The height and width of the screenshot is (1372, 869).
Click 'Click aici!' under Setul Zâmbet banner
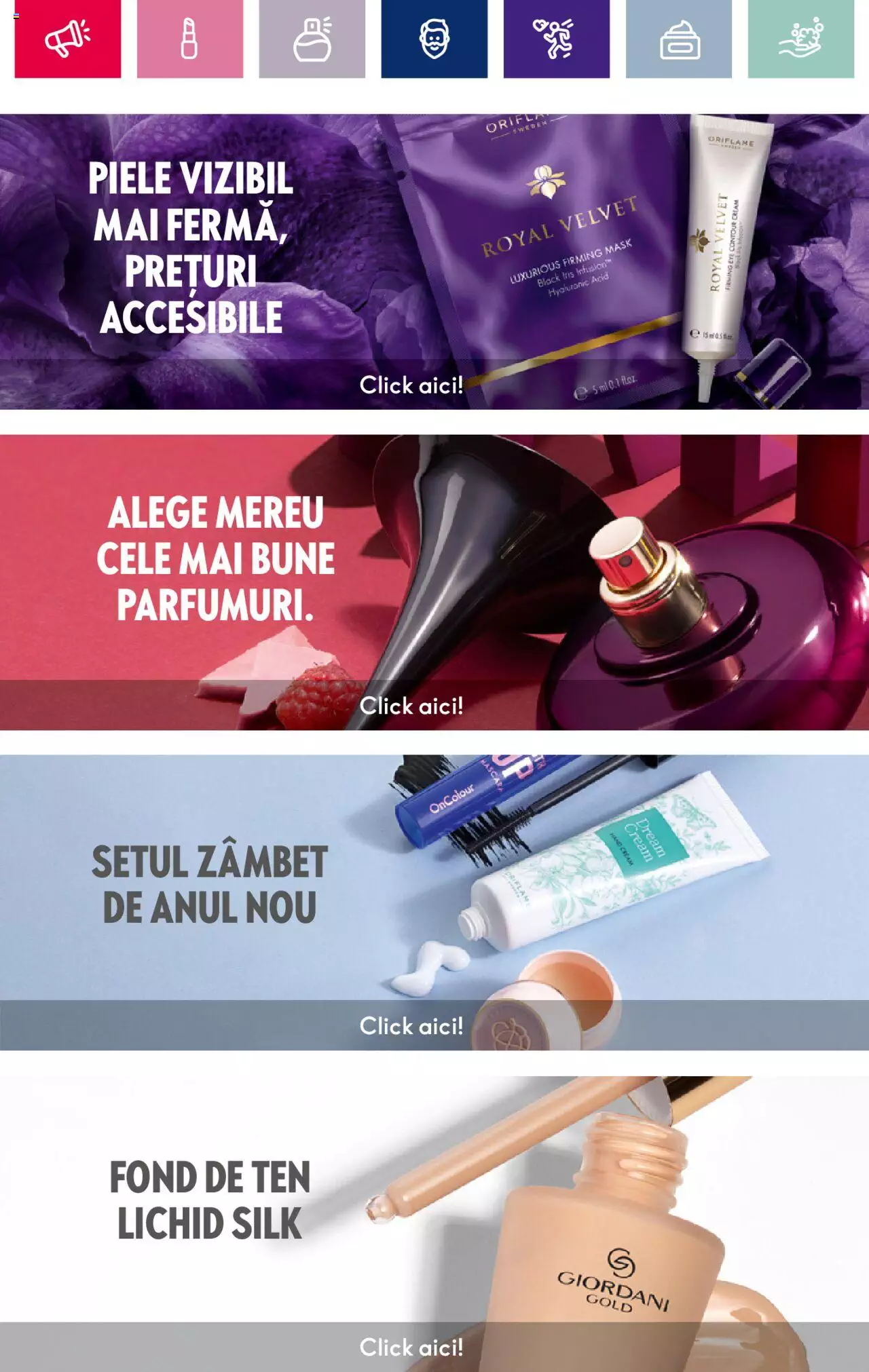412,1027
